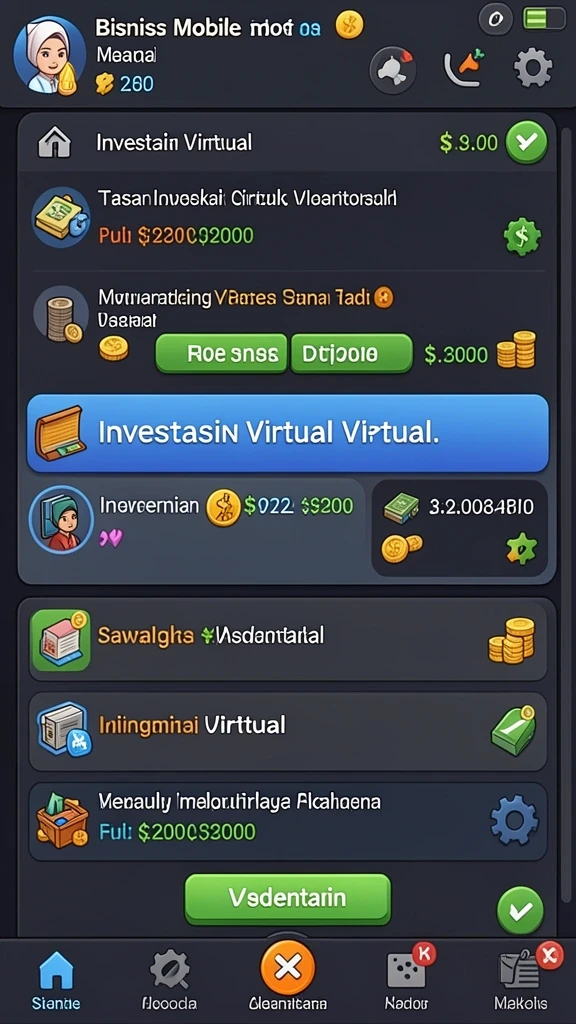Screen dimensions: 576x1024
Task: Switch to the Siantie home tab
Action: (56, 981)
